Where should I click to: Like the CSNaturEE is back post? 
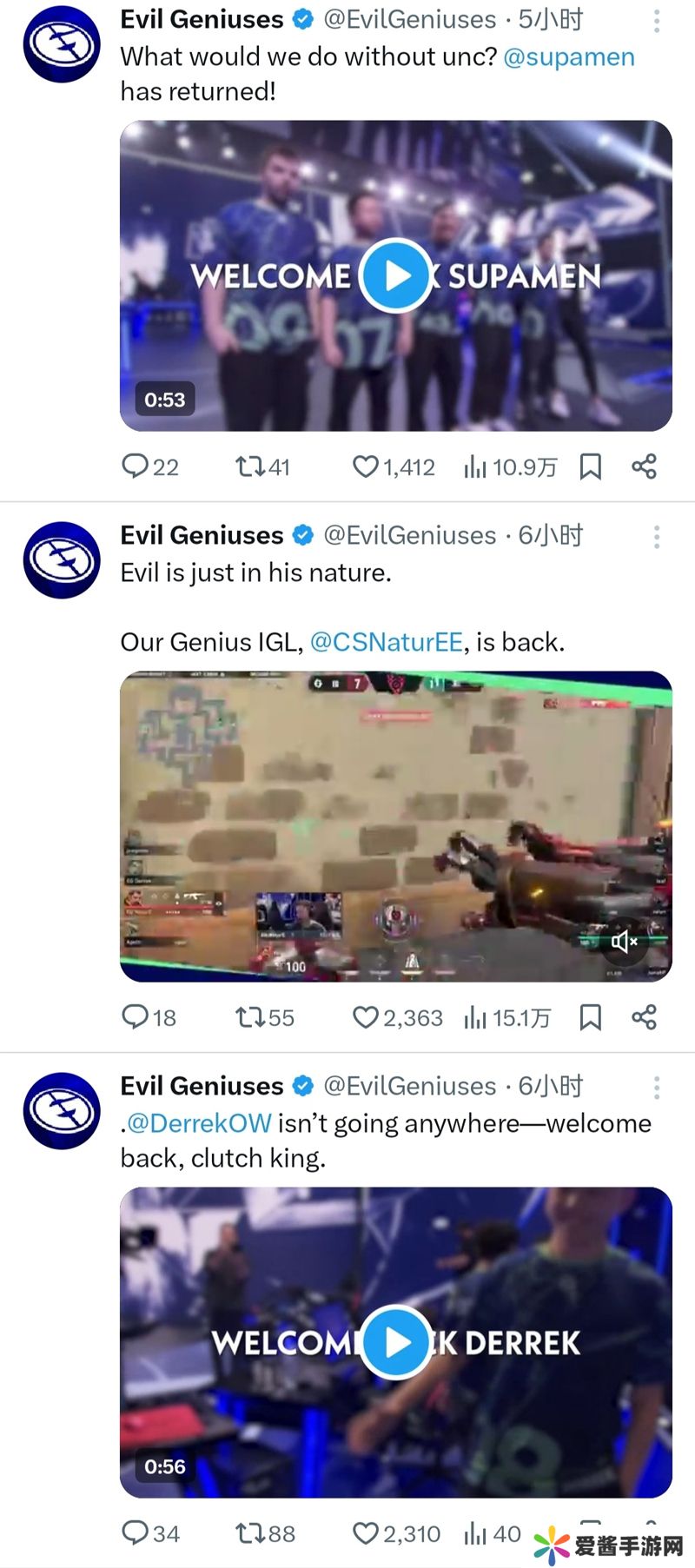point(365,1017)
